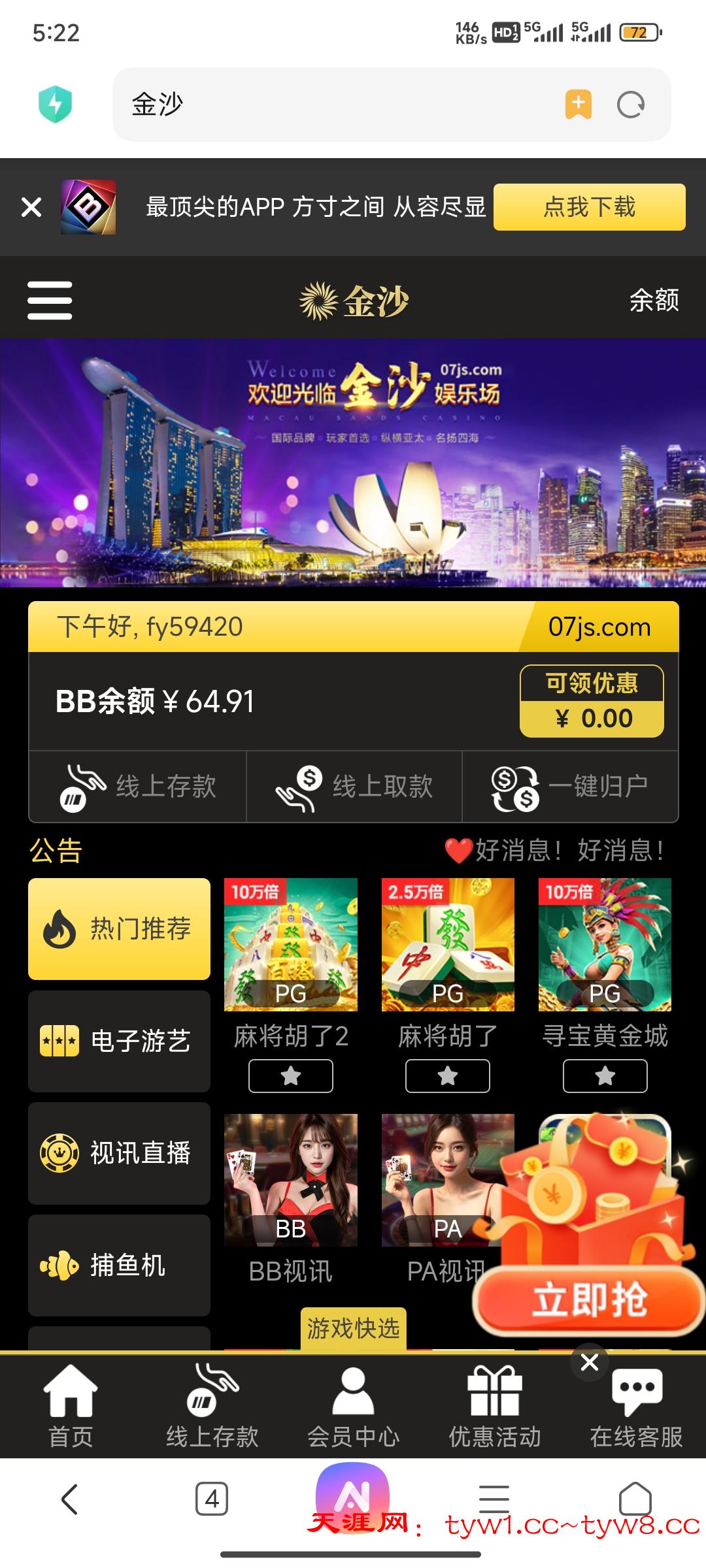Reload the page in browser
This screenshot has height=1568, width=706.
631,105
